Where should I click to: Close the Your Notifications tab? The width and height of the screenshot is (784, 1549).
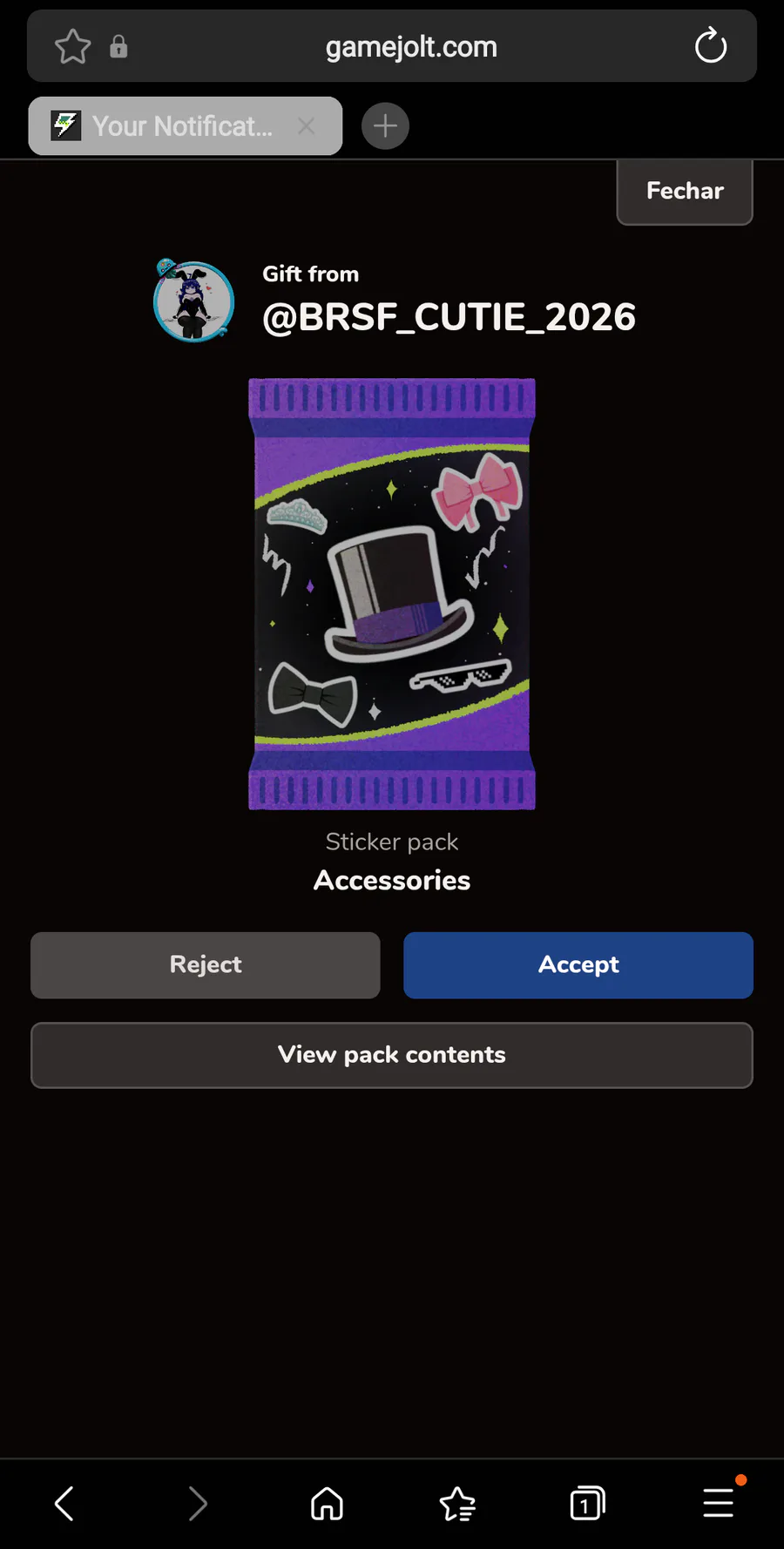(x=306, y=126)
